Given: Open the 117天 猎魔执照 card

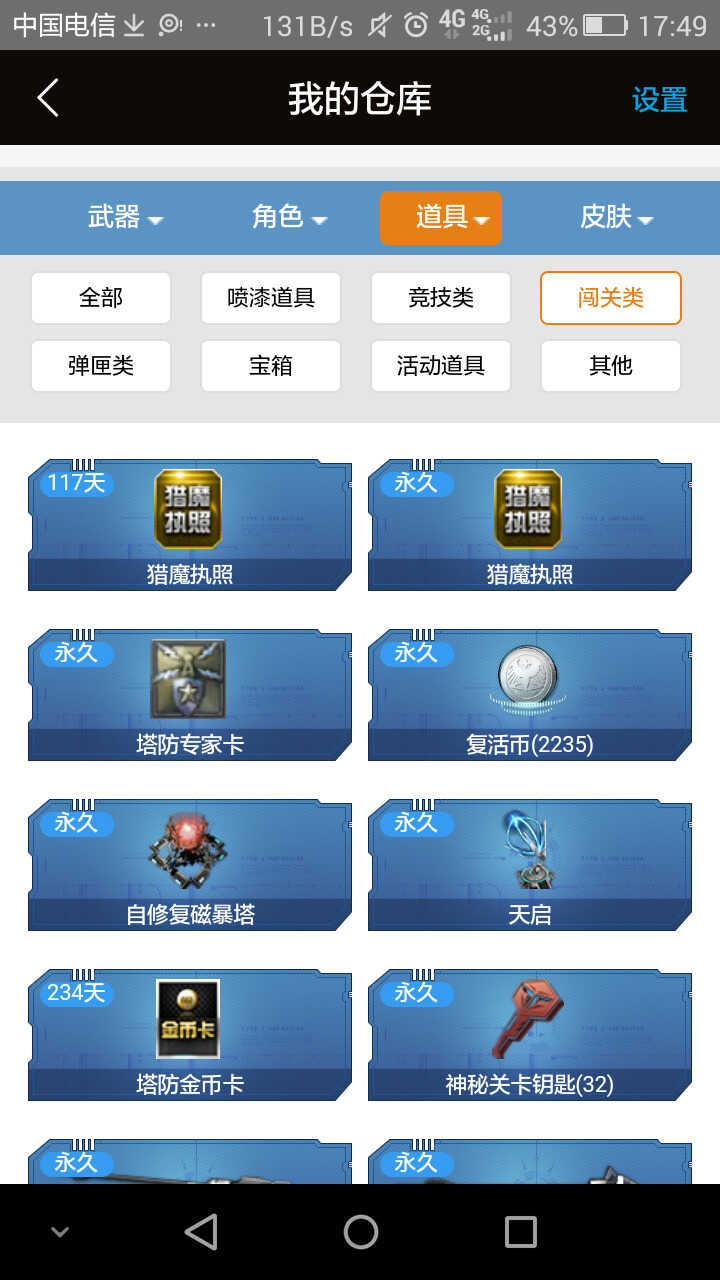Looking at the screenshot, I should [x=190, y=525].
